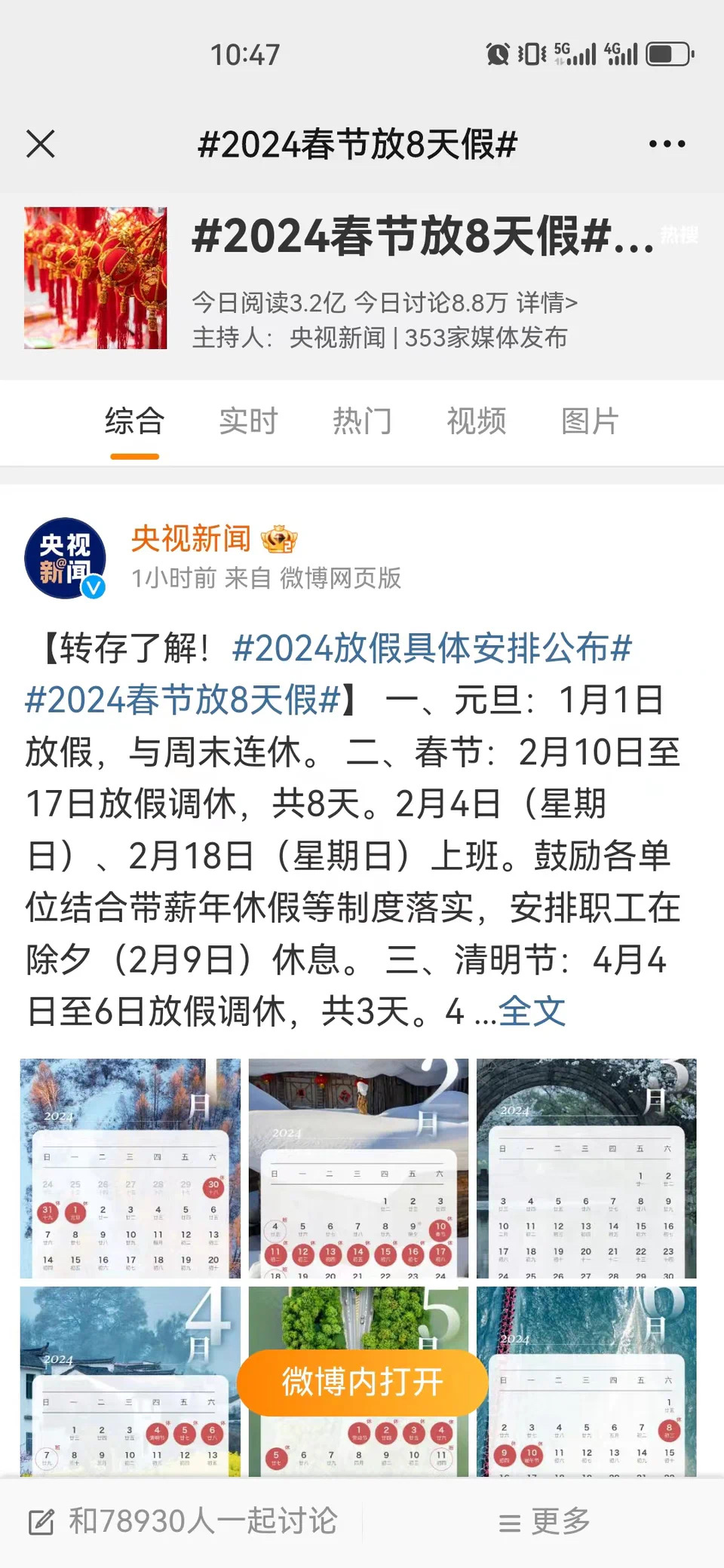The height and width of the screenshot is (1568, 724).
Task: Switch to the 图片 tab
Action: coord(590,421)
